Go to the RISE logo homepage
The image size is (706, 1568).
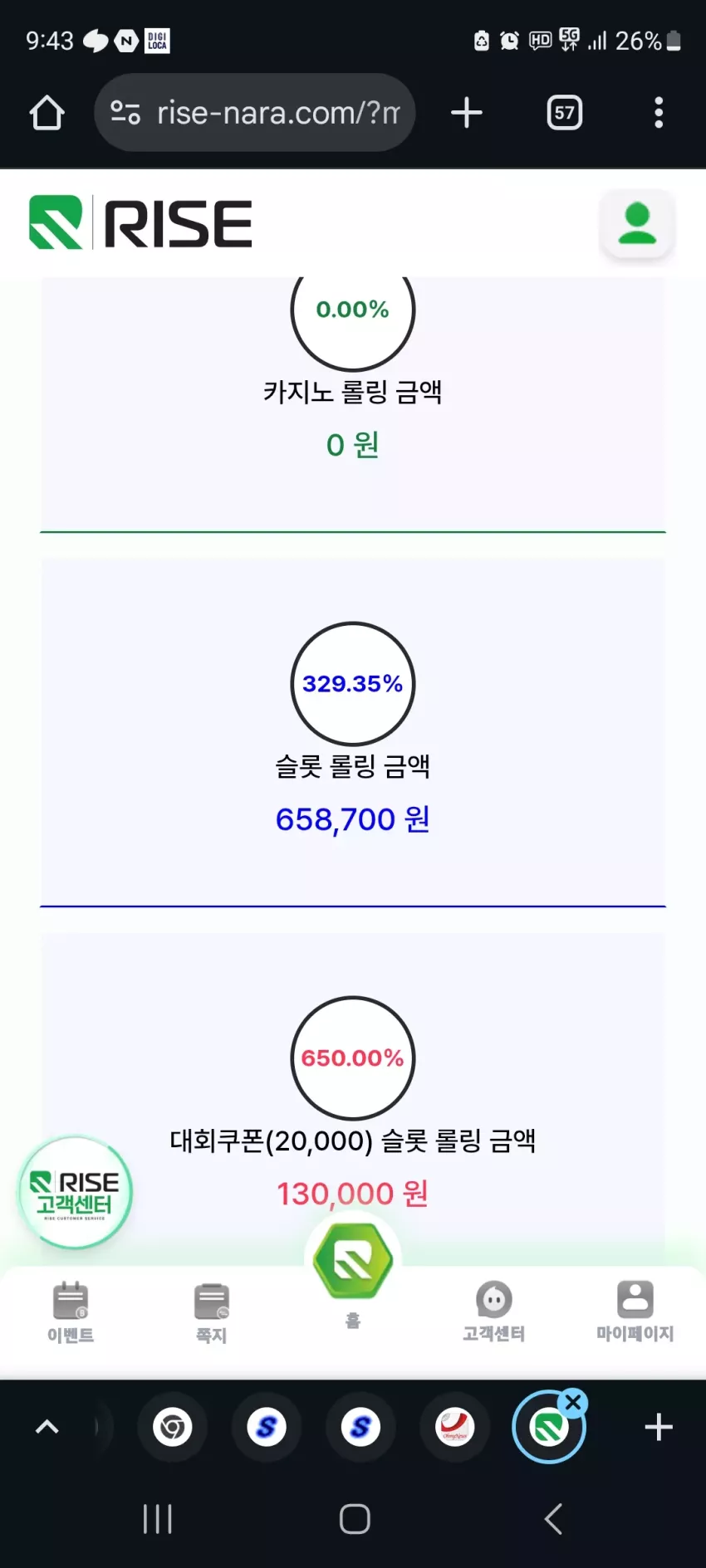(x=140, y=222)
